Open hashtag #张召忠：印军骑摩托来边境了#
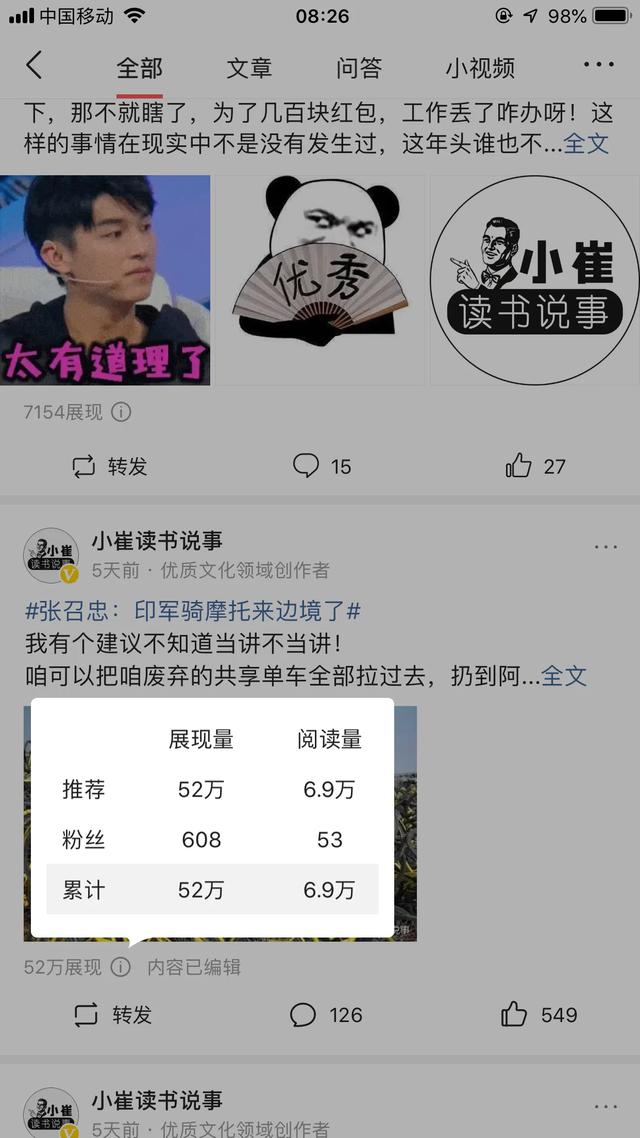 point(192,611)
